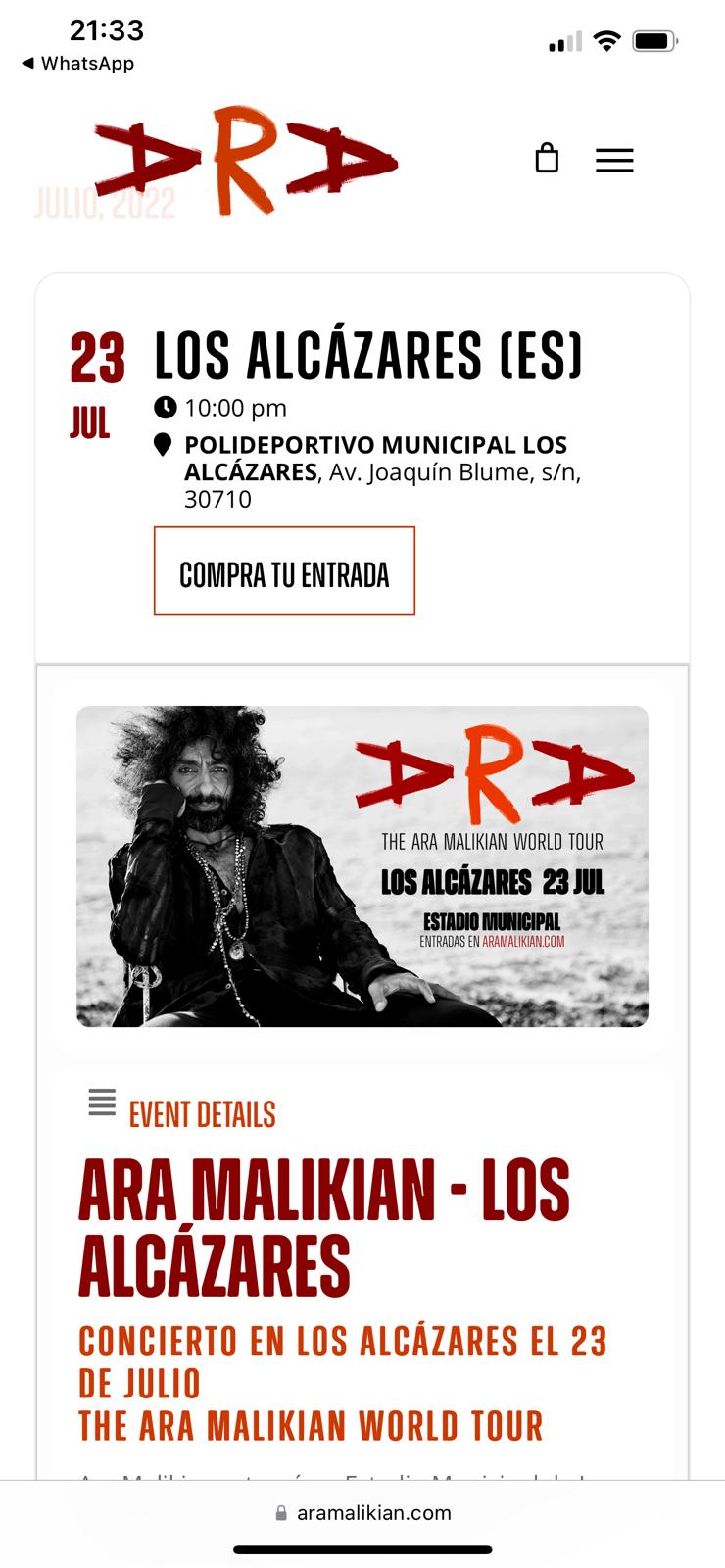Open the Ara Malikian concert poster image

tap(362, 865)
